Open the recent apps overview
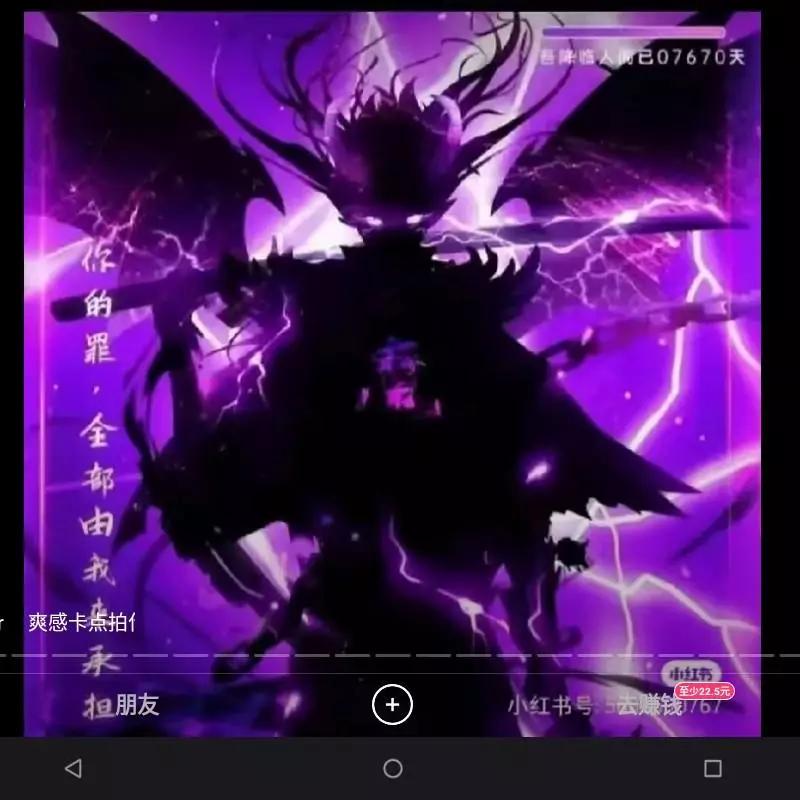Screen dimensions: 800x800 (x=712, y=768)
